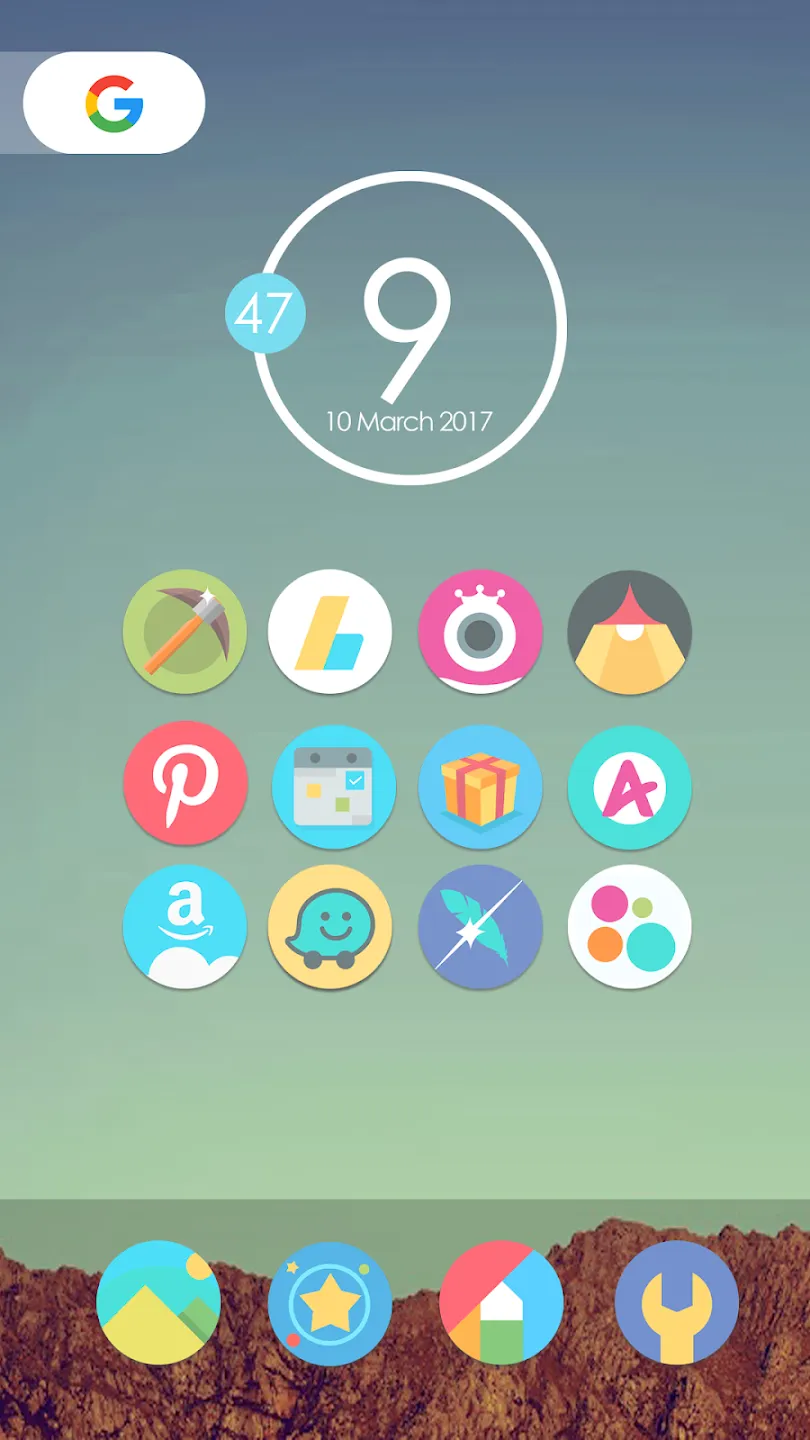Launch the pink crown camera app
The width and height of the screenshot is (810, 1440).
pos(480,632)
